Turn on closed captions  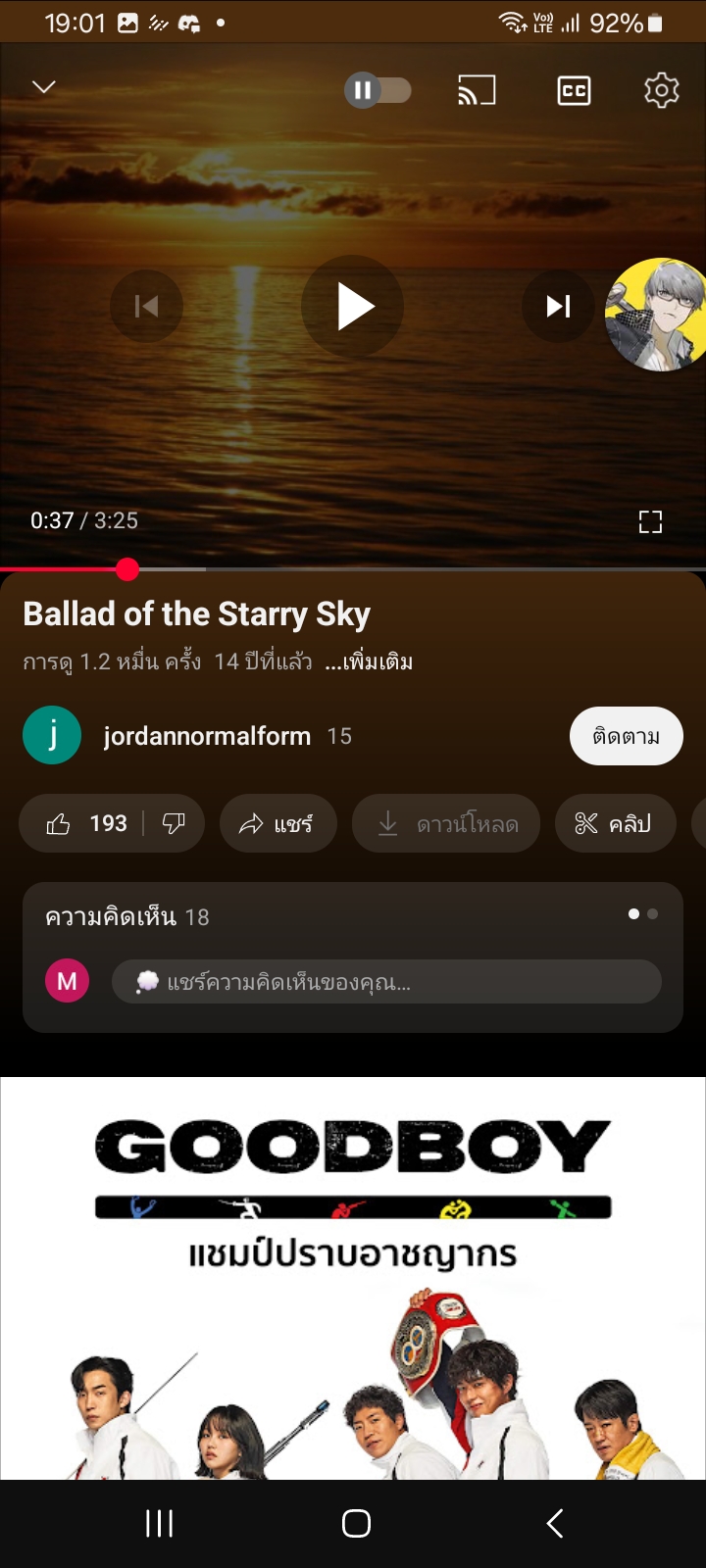click(x=574, y=90)
